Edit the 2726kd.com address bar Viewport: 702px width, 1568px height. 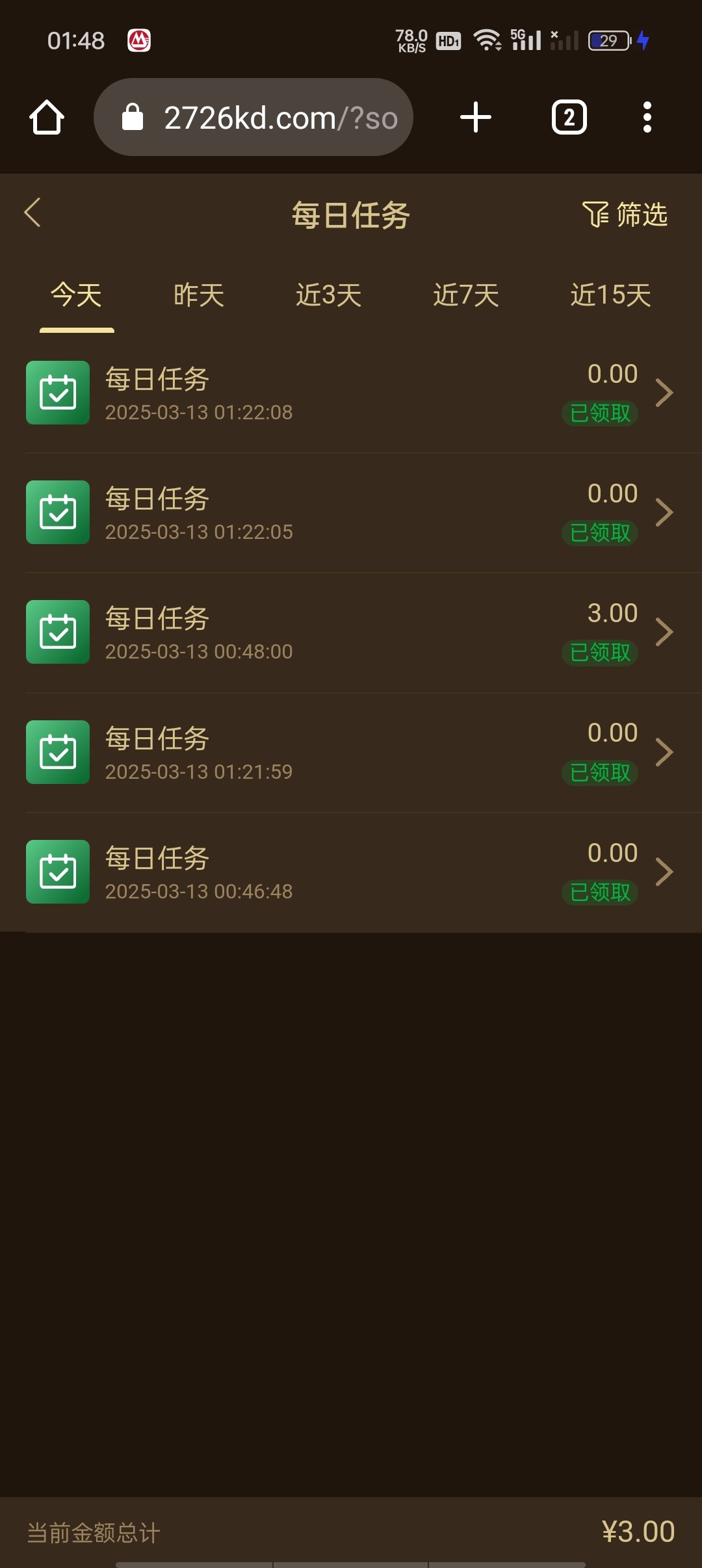[x=253, y=118]
